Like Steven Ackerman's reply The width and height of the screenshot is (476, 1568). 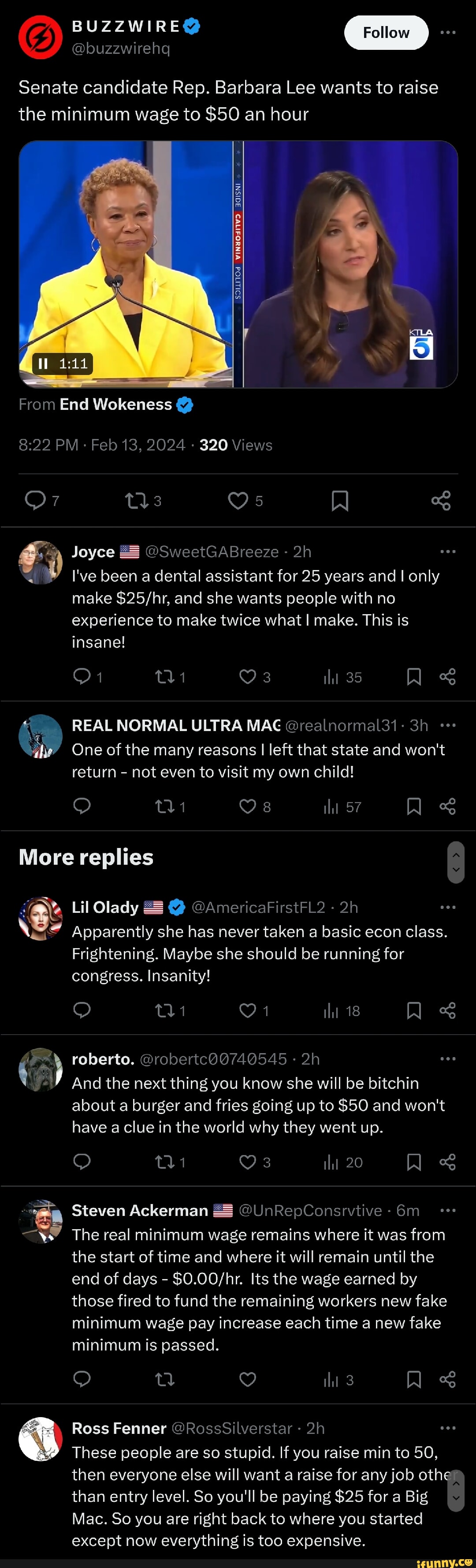coord(247,1379)
